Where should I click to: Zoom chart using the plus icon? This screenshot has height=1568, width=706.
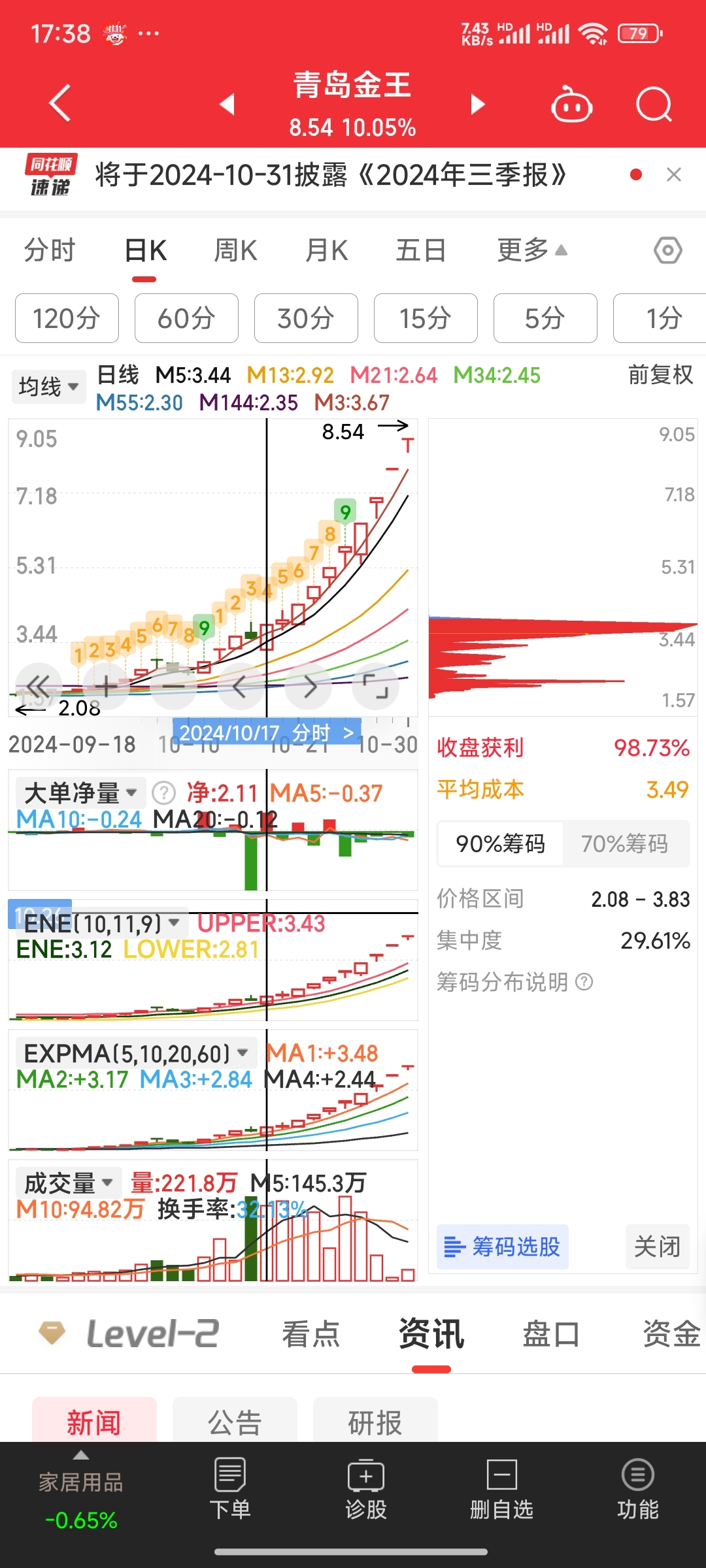click(x=107, y=686)
